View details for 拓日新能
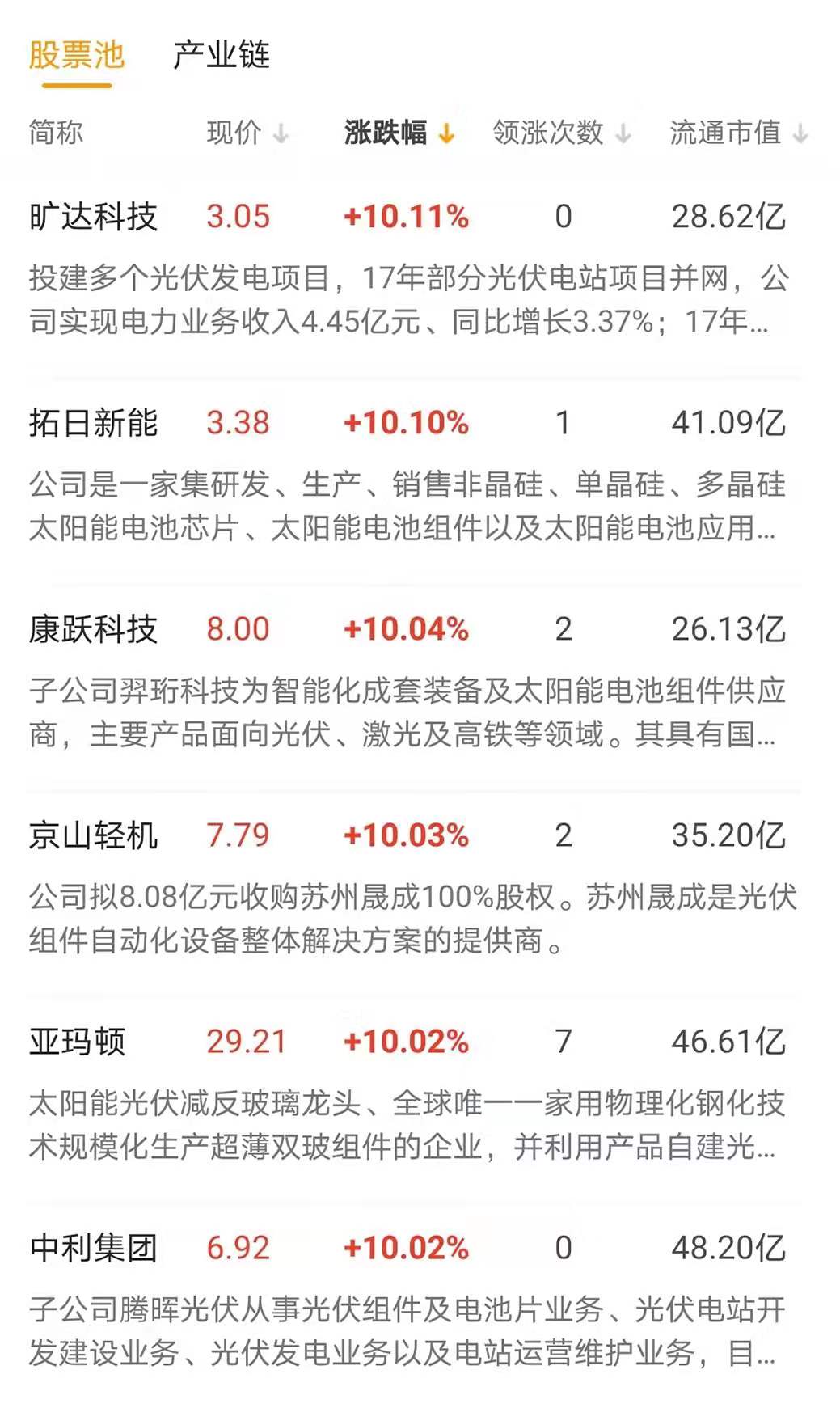840x1408 pixels. point(93,423)
